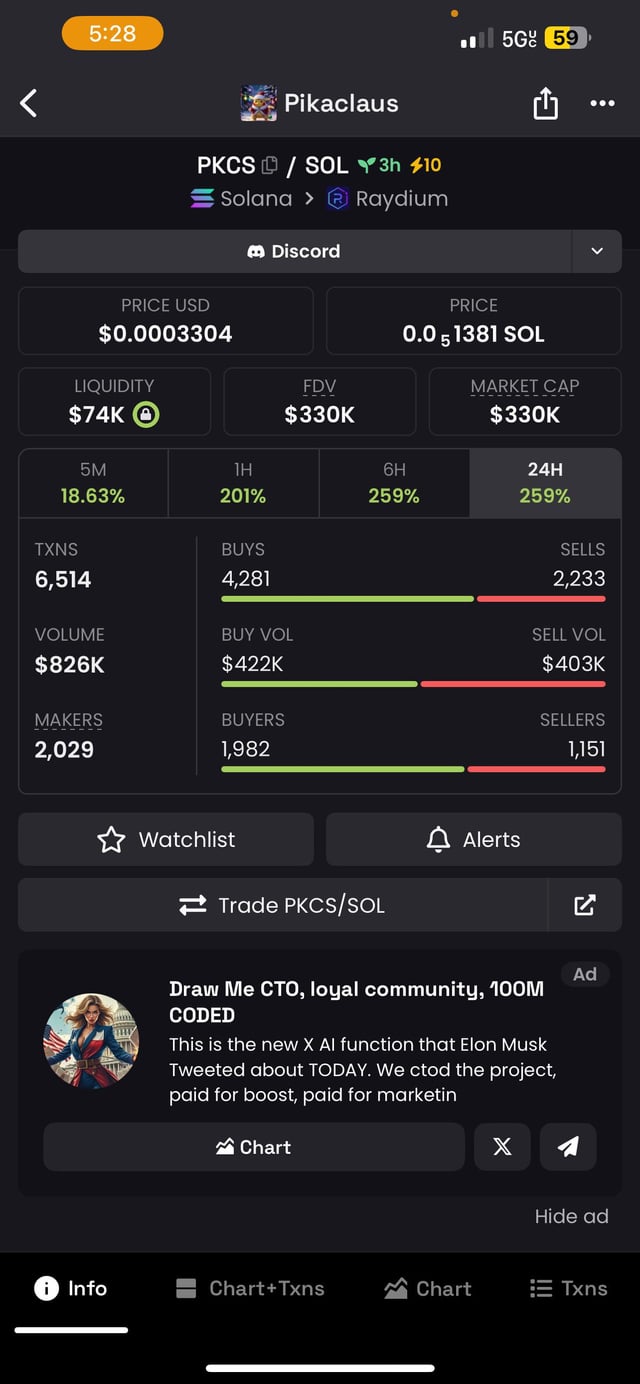Set up price Alerts
Viewport: 640px width, 1384px height.
click(x=474, y=839)
